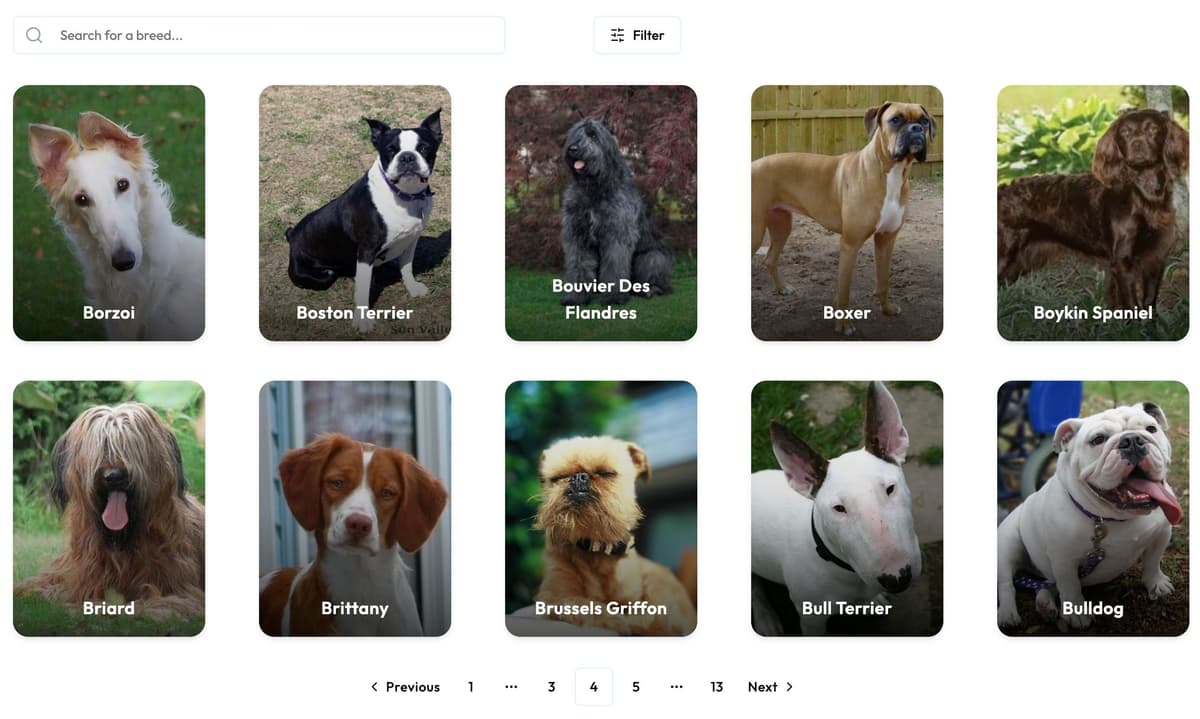Select the Bouvier Des Flandres card

(601, 213)
